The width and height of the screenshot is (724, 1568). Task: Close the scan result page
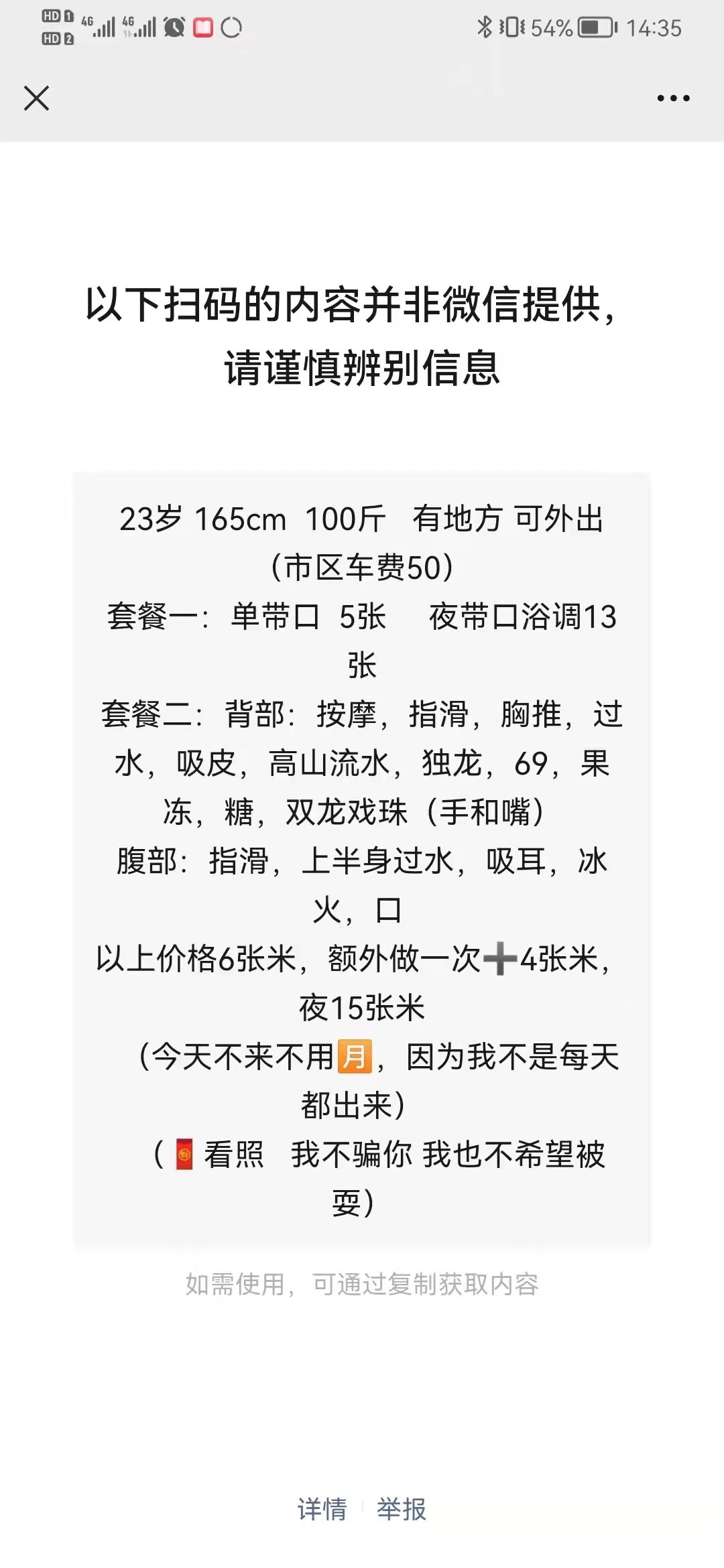36,98
